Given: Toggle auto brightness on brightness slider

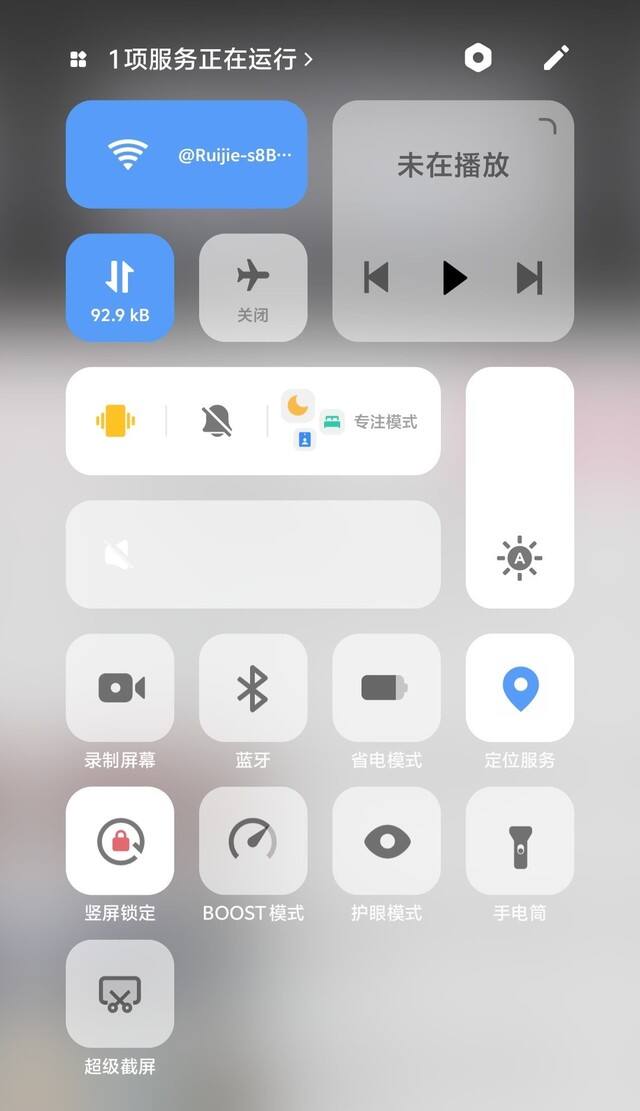Looking at the screenshot, I should click(x=520, y=559).
